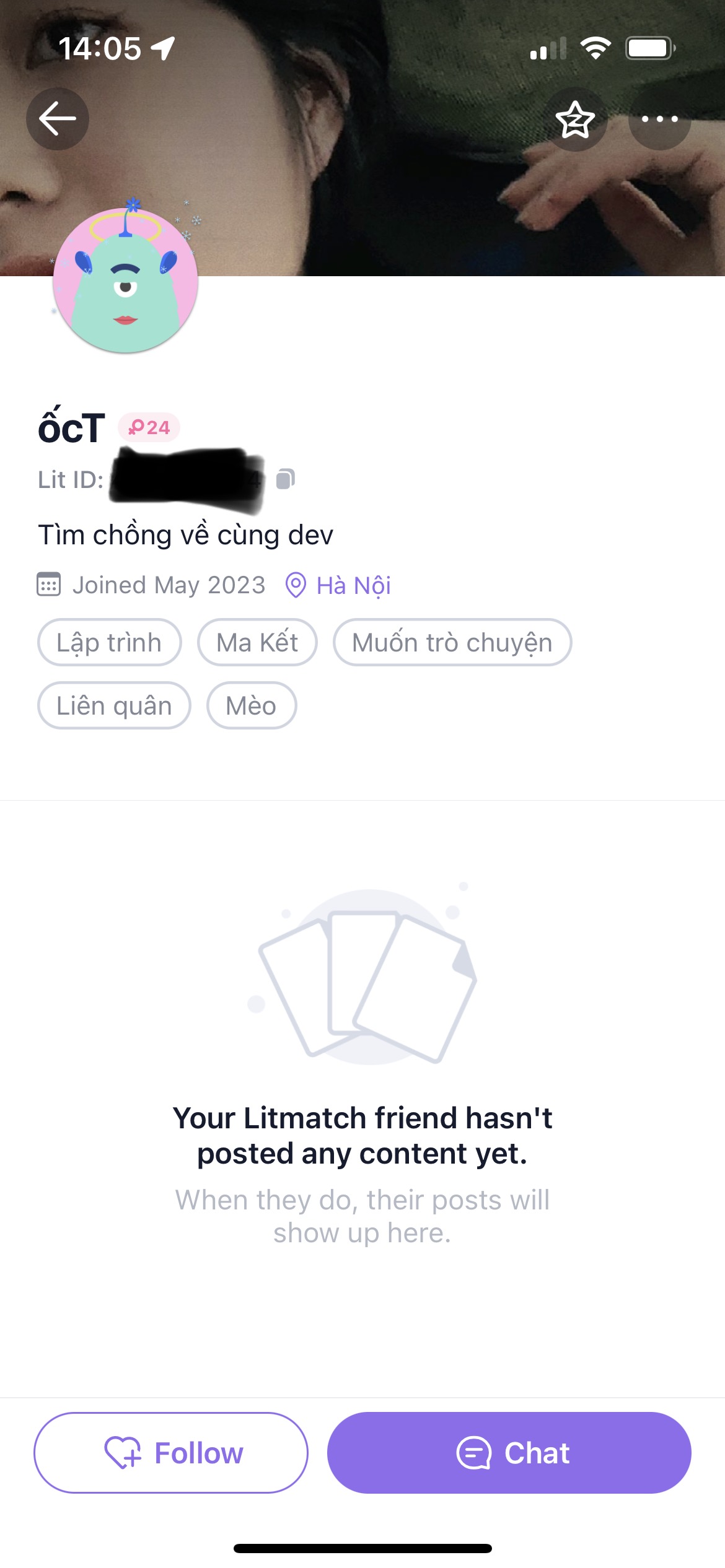725x1568 pixels.
Task: Follow this user
Action: coord(171,1453)
